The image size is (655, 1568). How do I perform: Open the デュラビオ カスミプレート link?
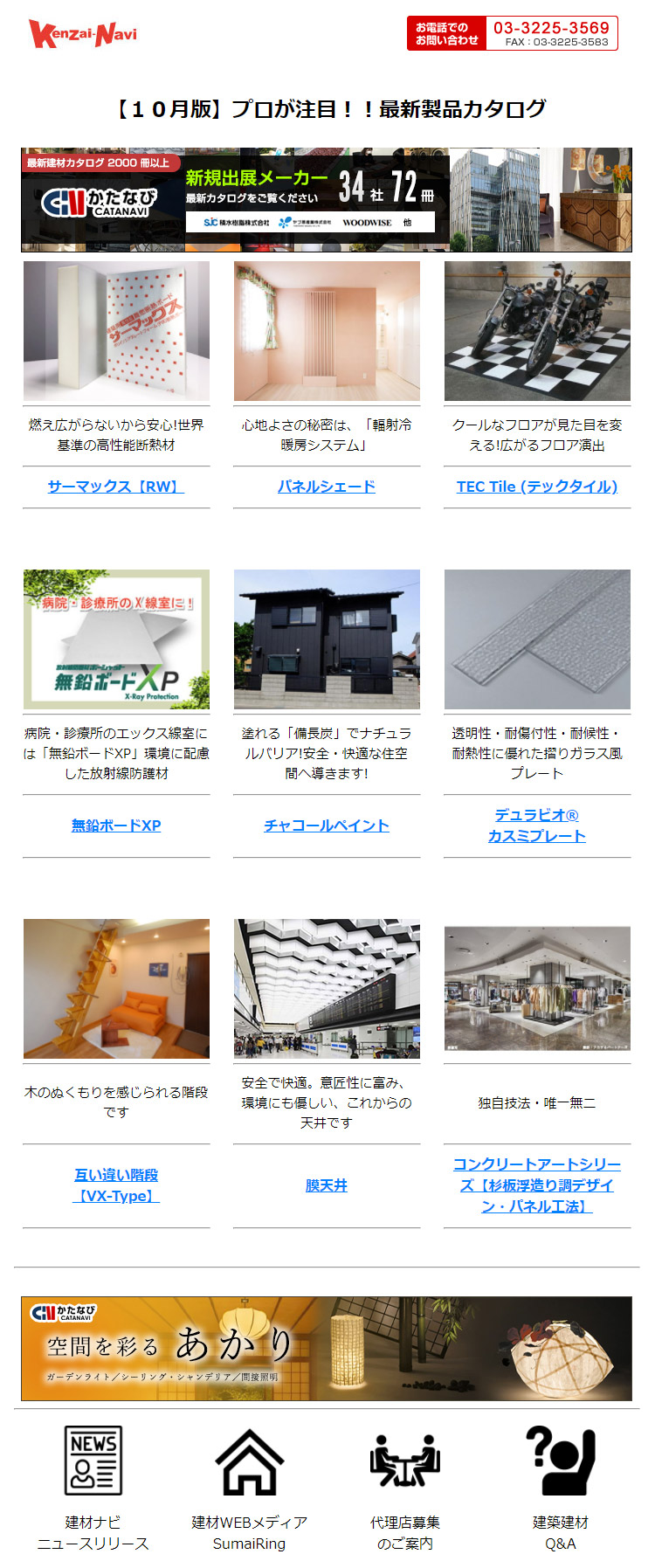click(x=536, y=825)
